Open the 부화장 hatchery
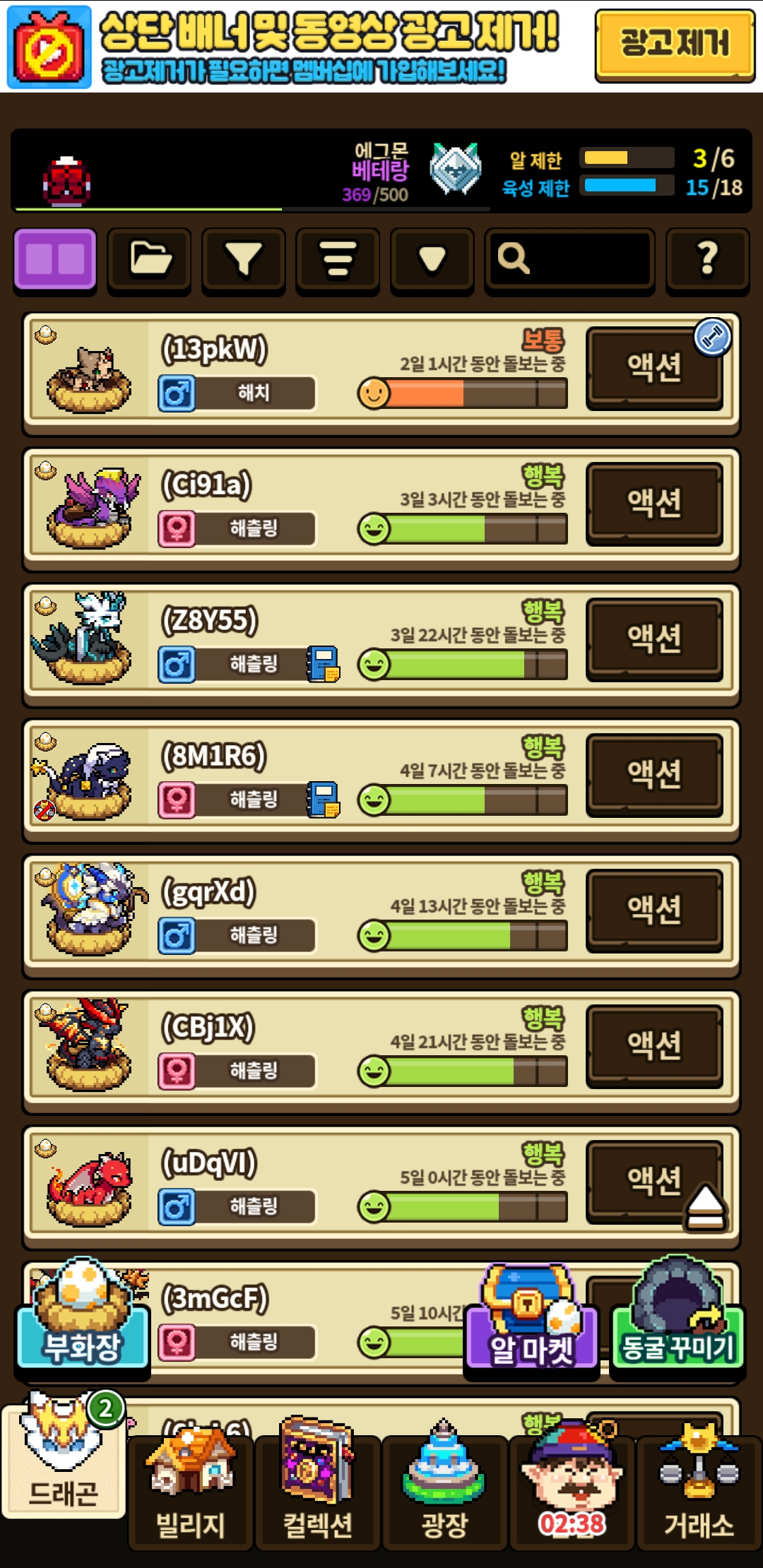763x1568 pixels. [x=82, y=1321]
